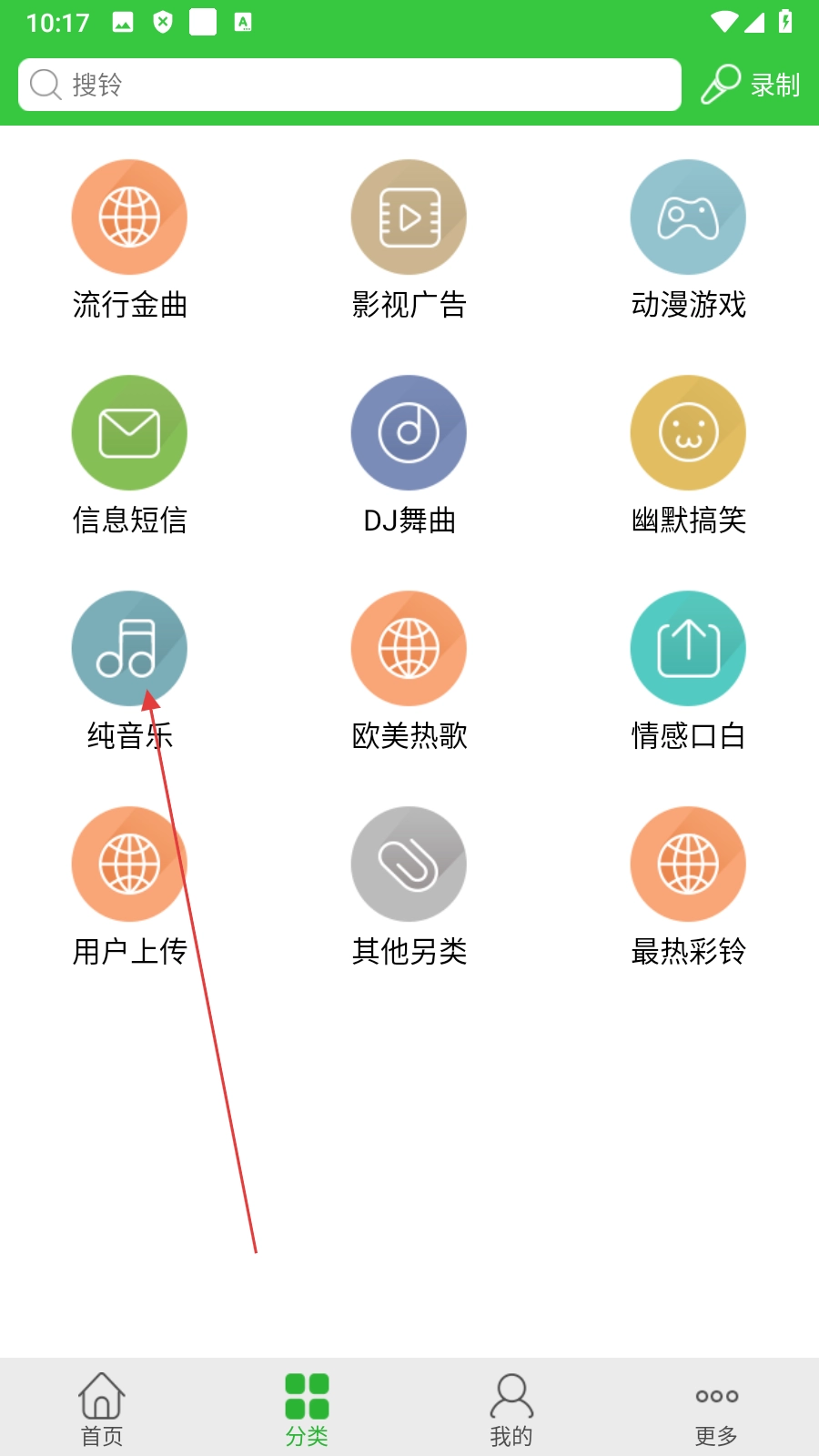Image resolution: width=819 pixels, height=1456 pixels.
Task: Open the 我的 profile tab
Action: click(x=511, y=1406)
